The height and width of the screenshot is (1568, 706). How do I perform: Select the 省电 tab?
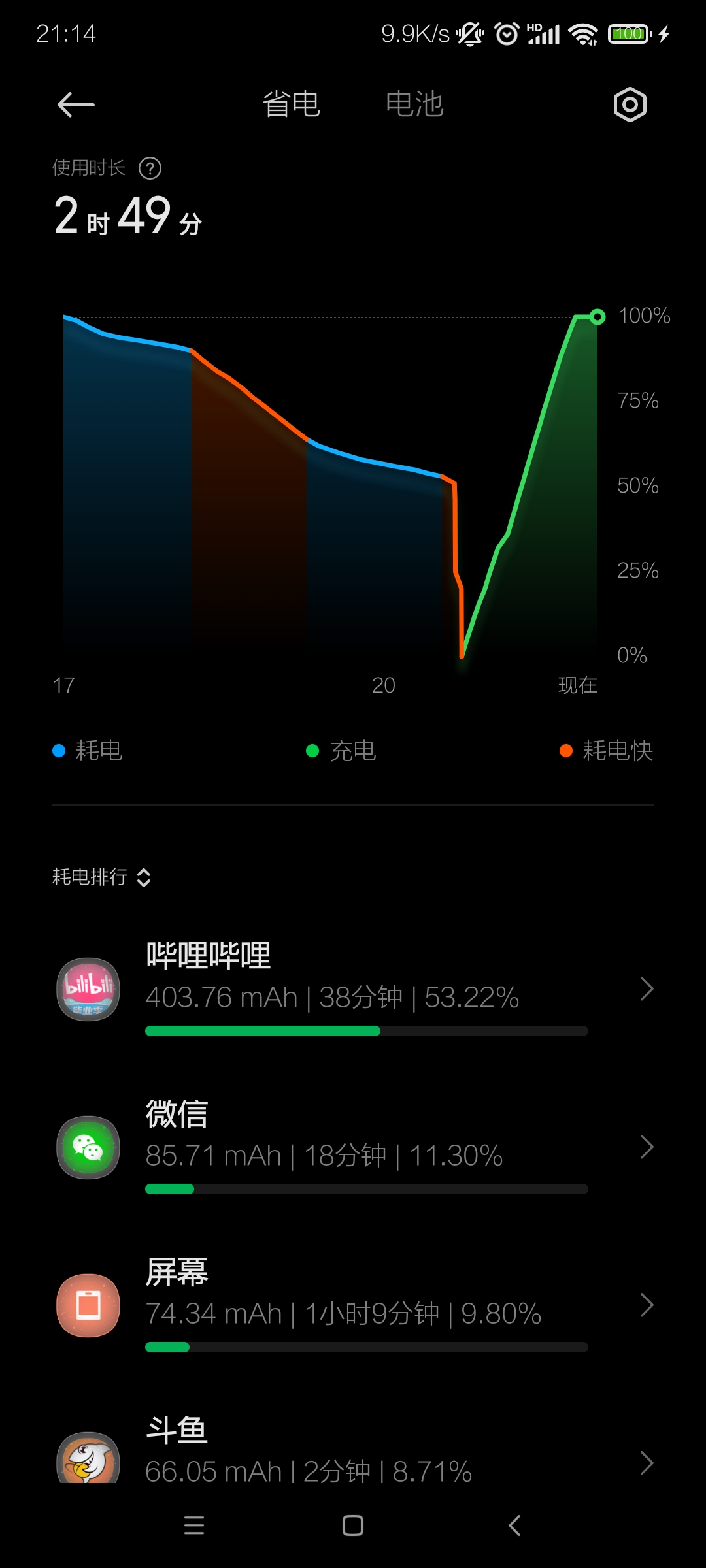[x=292, y=105]
